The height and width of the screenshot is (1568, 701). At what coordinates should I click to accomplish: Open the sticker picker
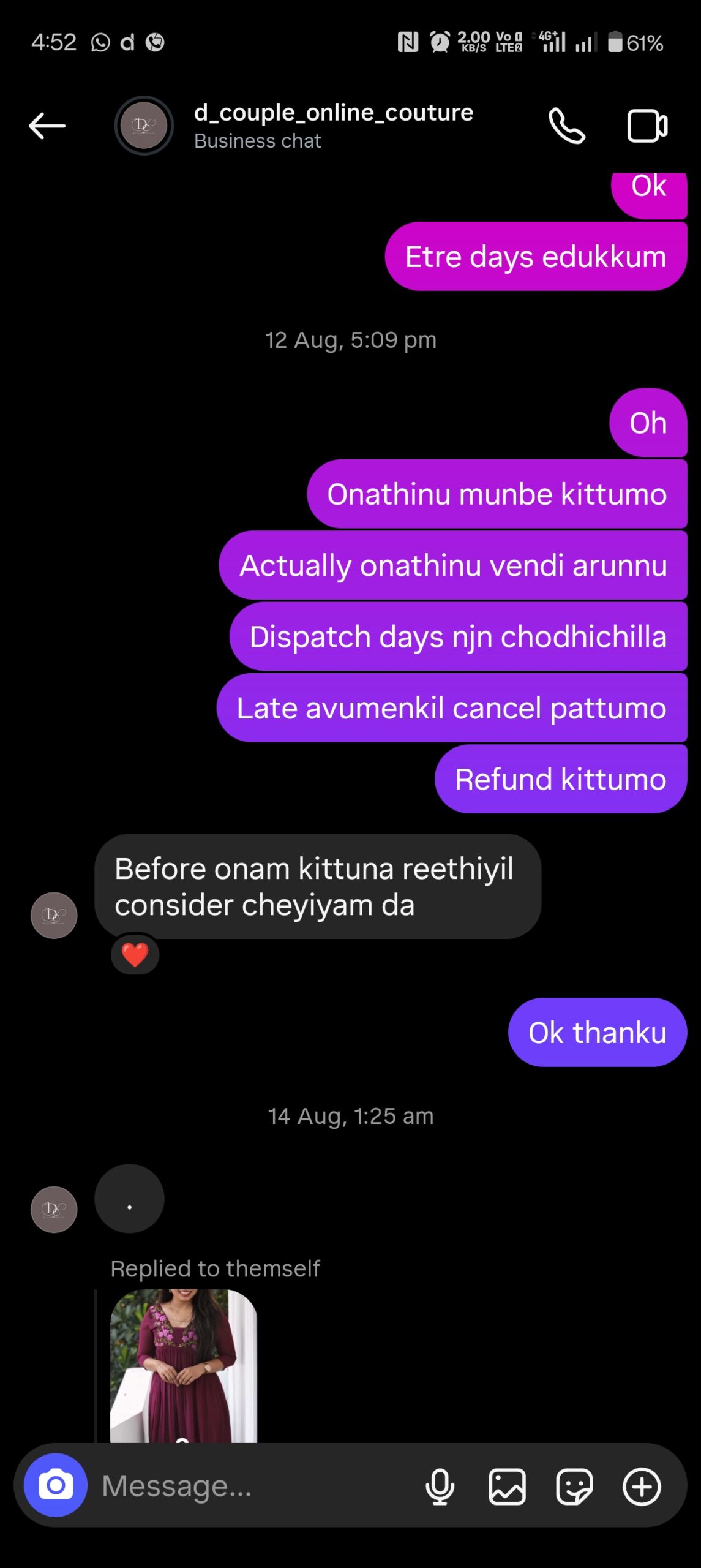[574, 1486]
